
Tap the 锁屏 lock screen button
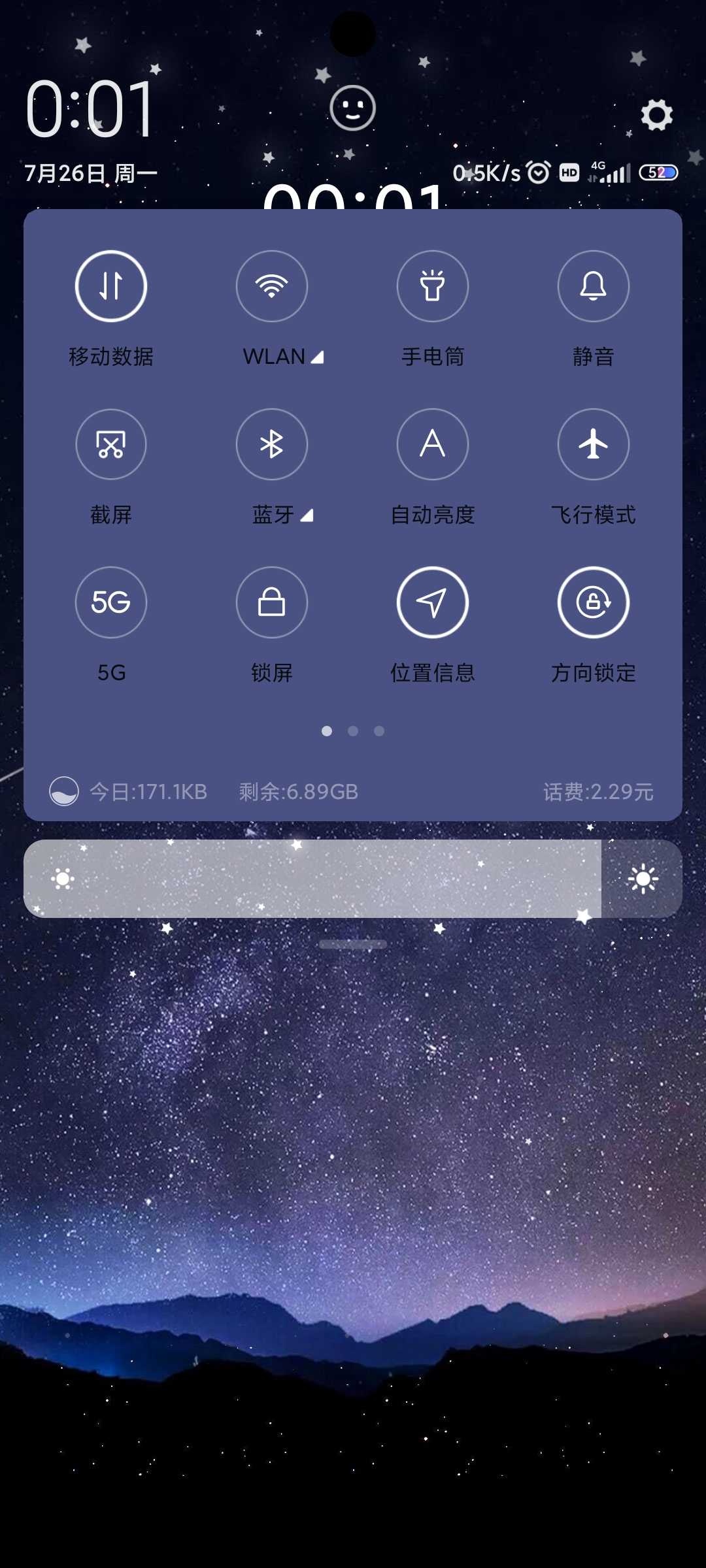[x=272, y=602]
